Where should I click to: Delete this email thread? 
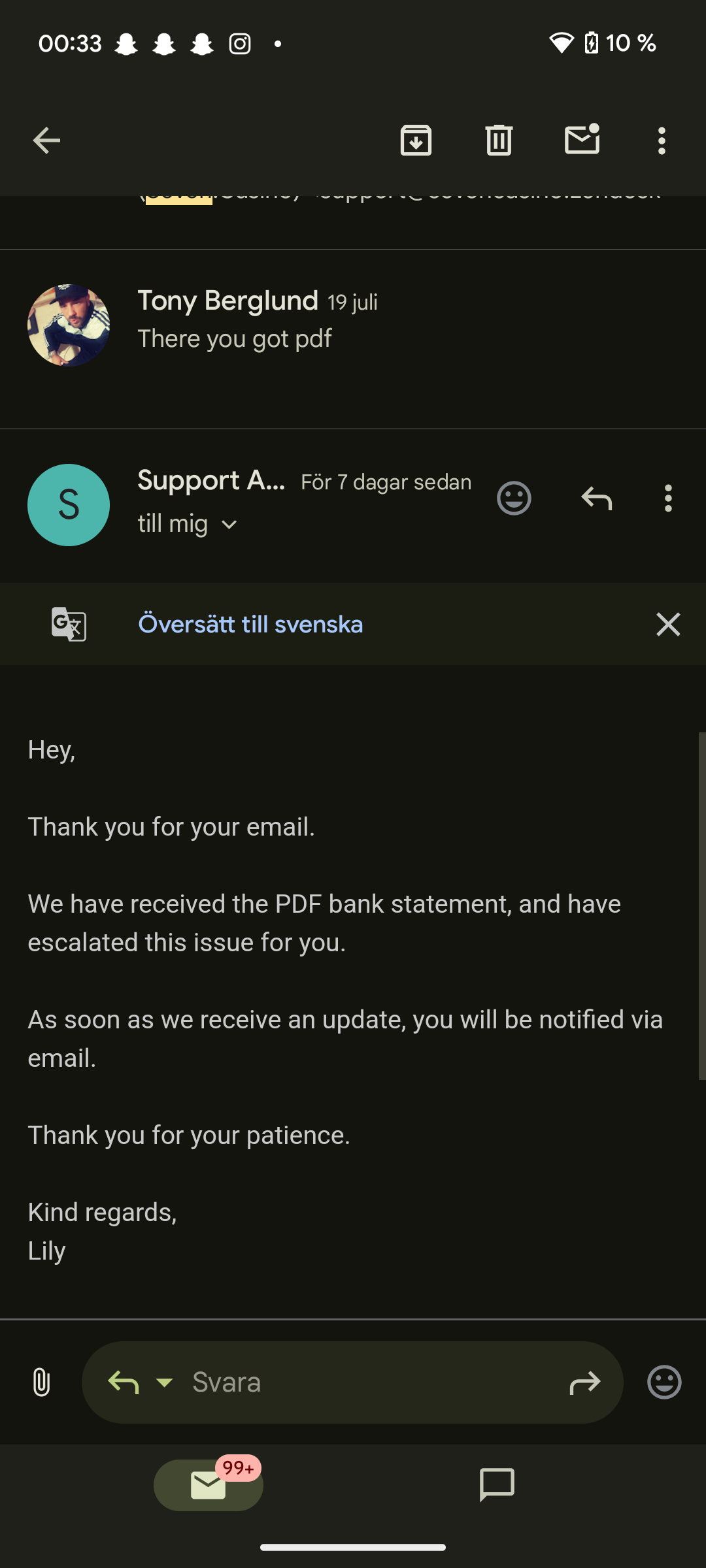tap(499, 140)
